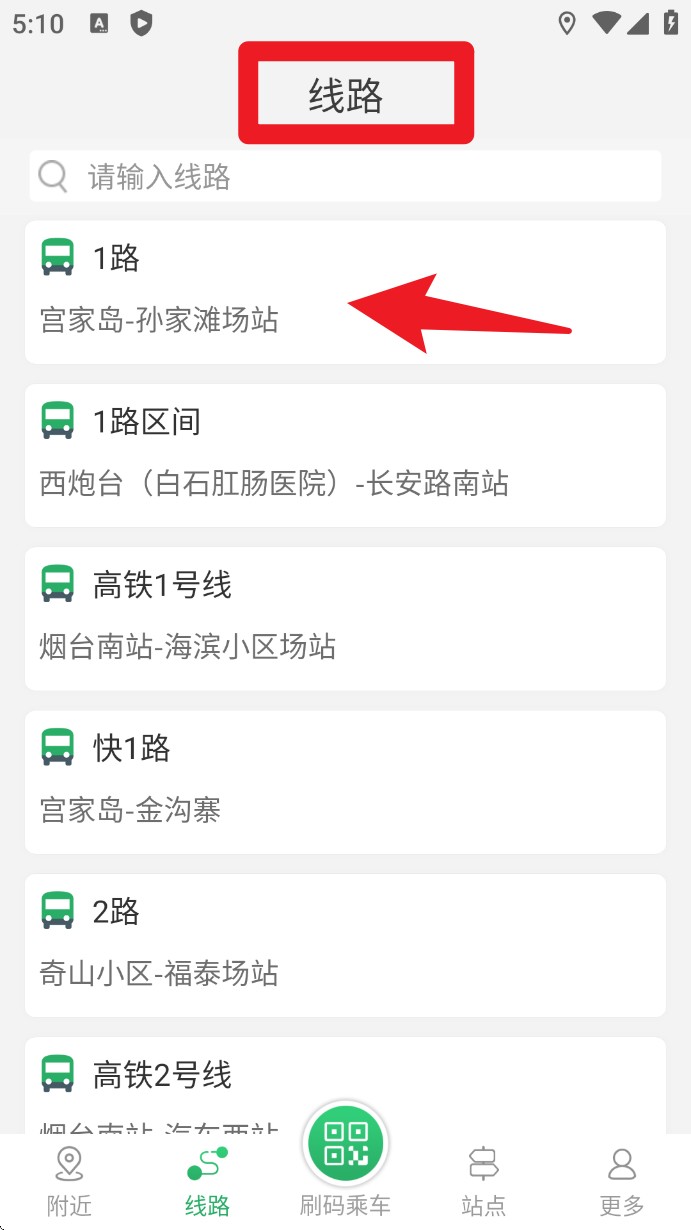This screenshot has height=1230, width=691.
Task: Tap the 请输入线路 search field
Action: pos(345,177)
